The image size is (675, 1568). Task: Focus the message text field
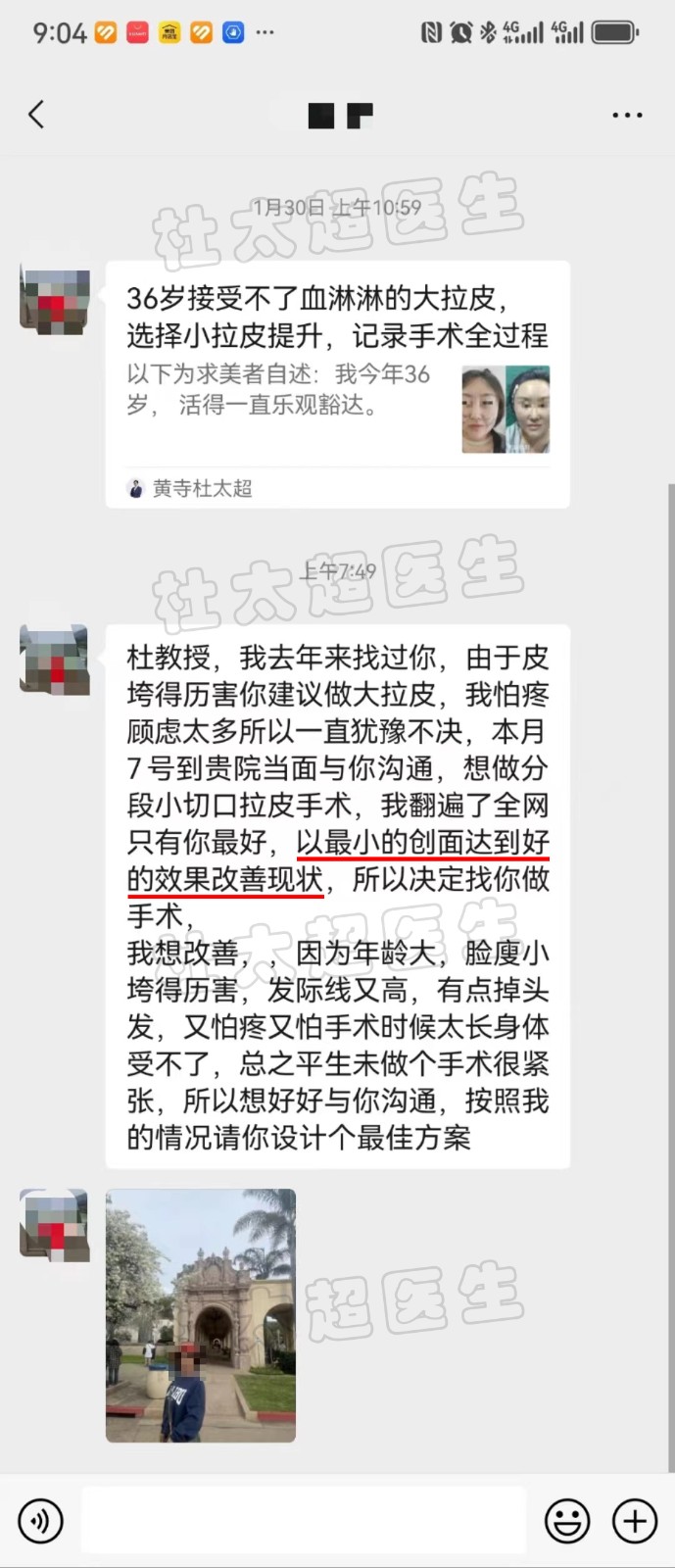304,1521
